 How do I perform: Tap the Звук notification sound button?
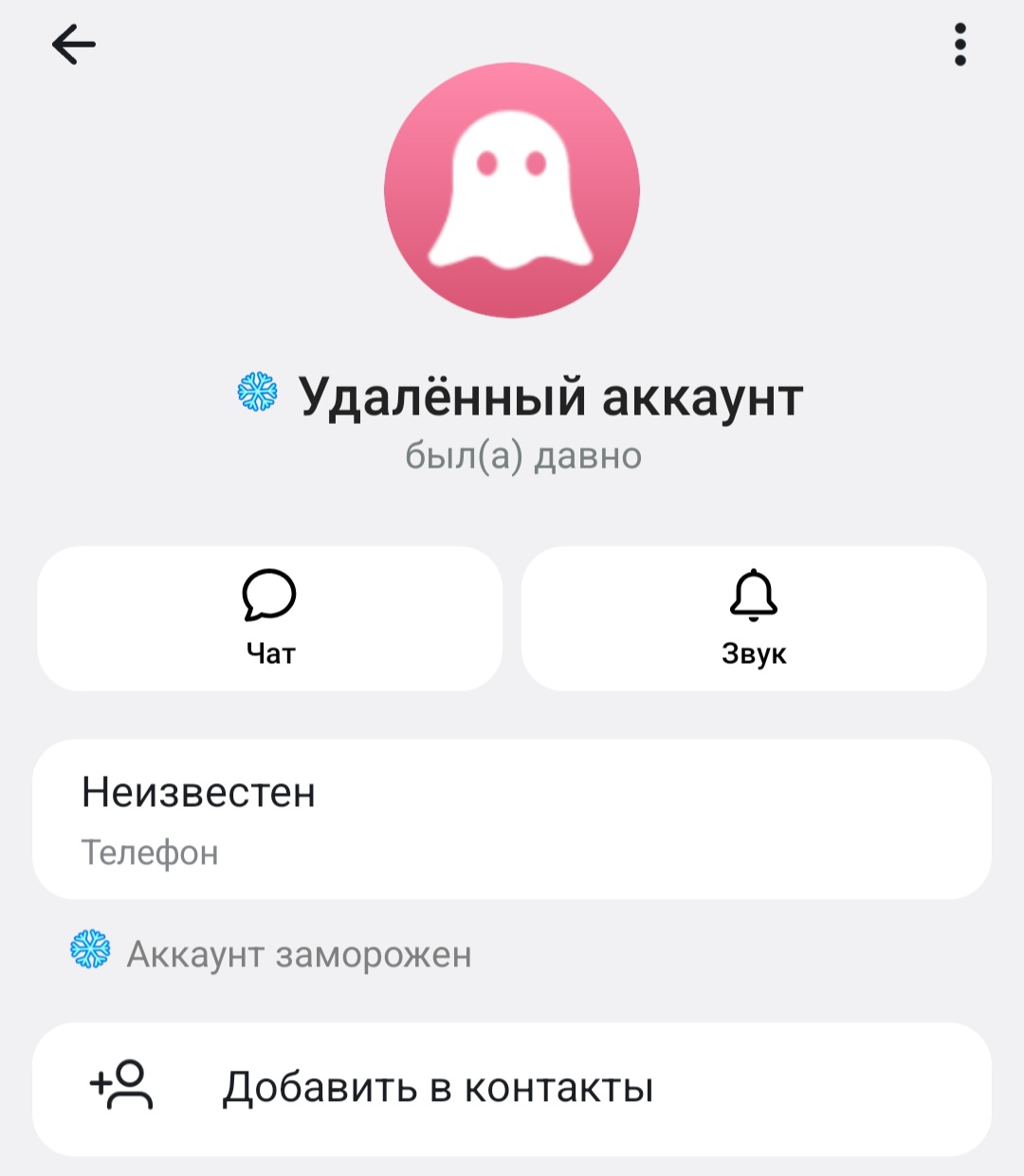click(x=754, y=618)
